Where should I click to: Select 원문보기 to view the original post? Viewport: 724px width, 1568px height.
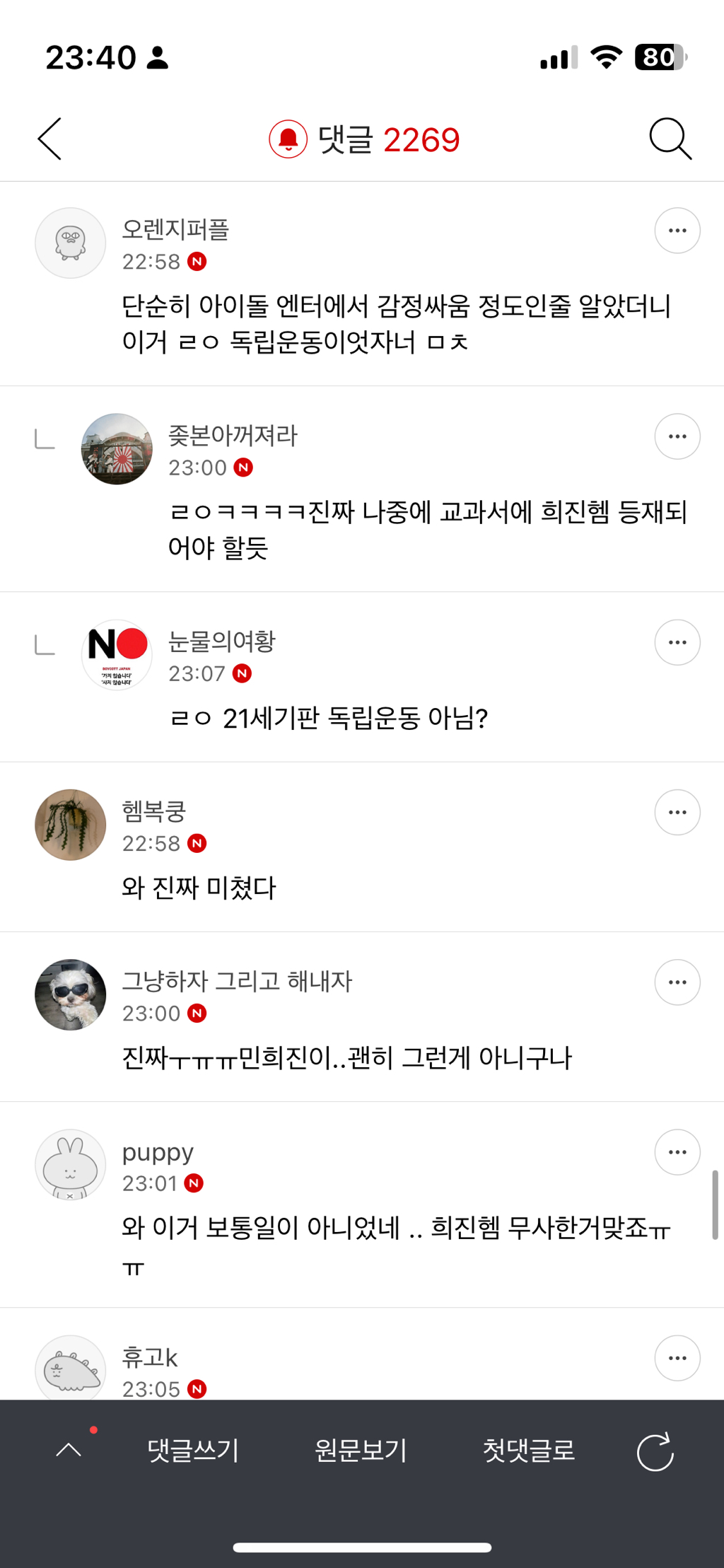coord(361,1450)
